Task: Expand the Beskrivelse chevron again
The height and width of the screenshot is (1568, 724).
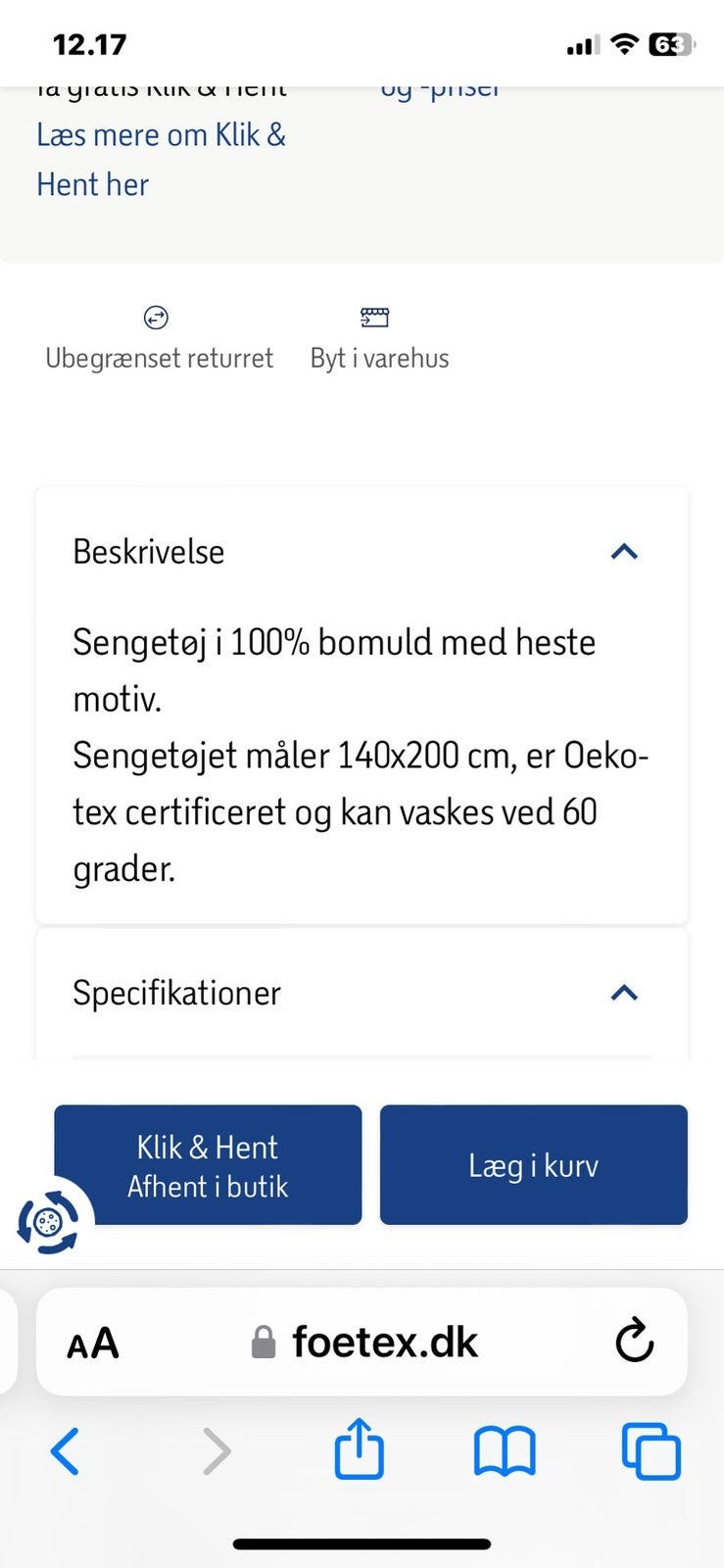Action: [x=624, y=551]
